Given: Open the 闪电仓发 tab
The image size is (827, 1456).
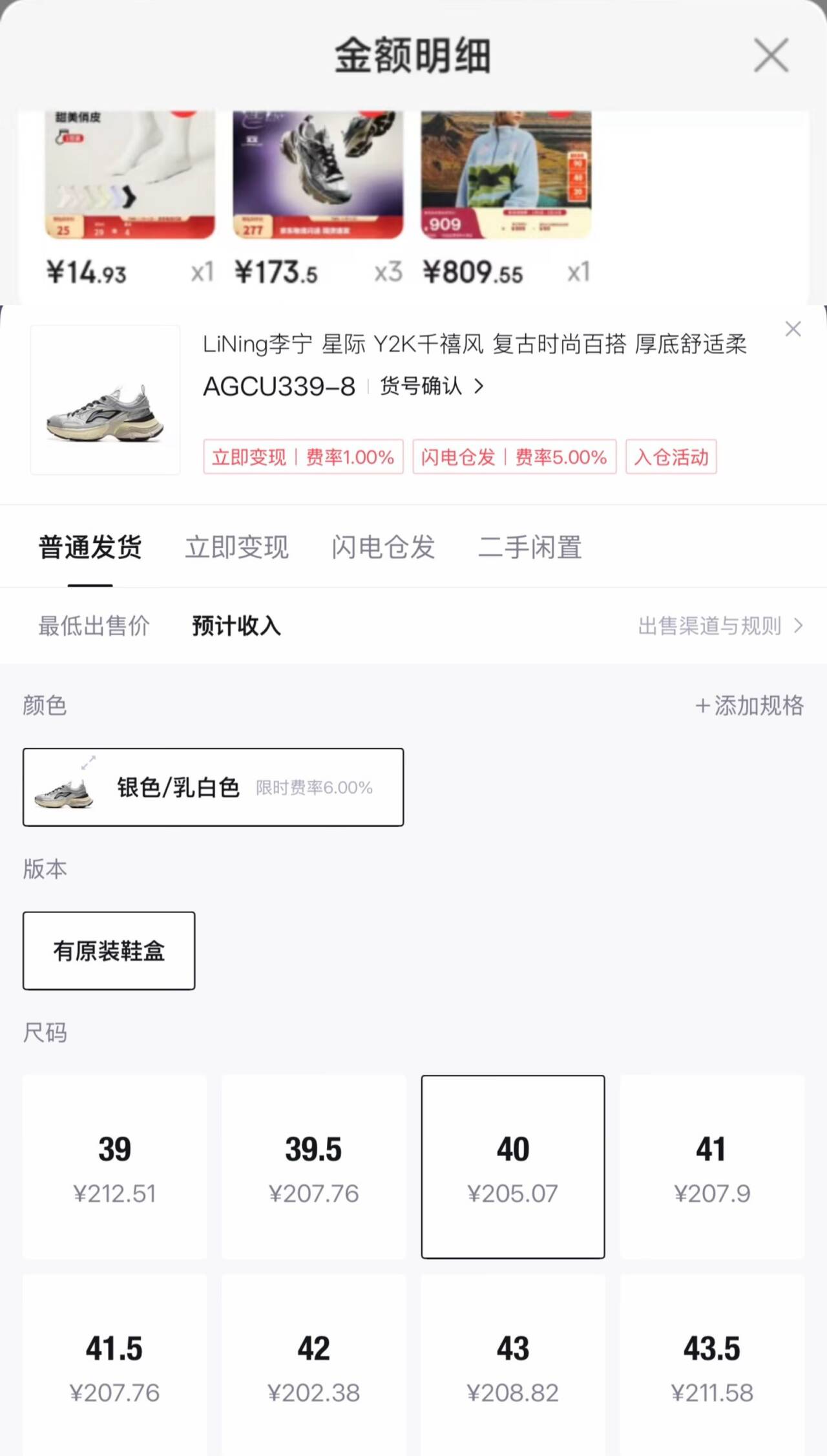Looking at the screenshot, I should coord(383,547).
